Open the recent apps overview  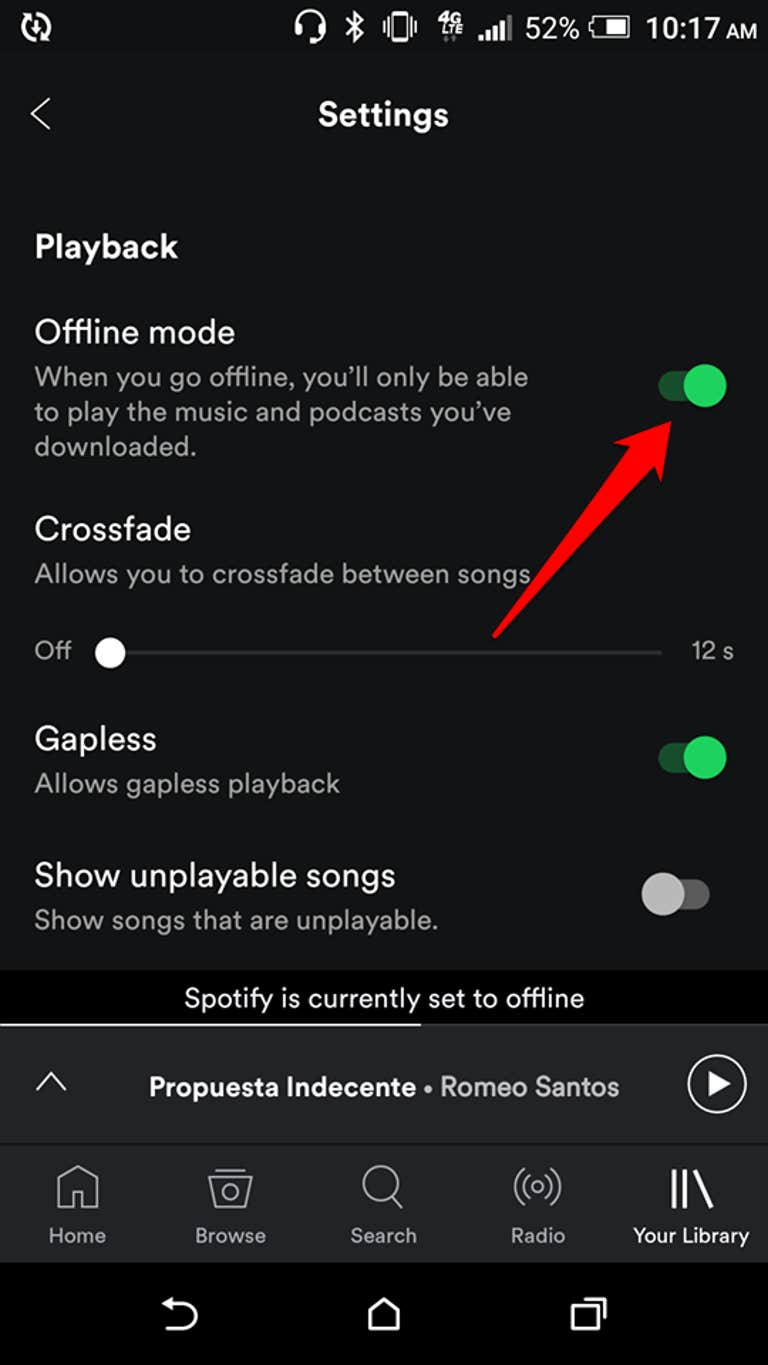[x=588, y=1314]
